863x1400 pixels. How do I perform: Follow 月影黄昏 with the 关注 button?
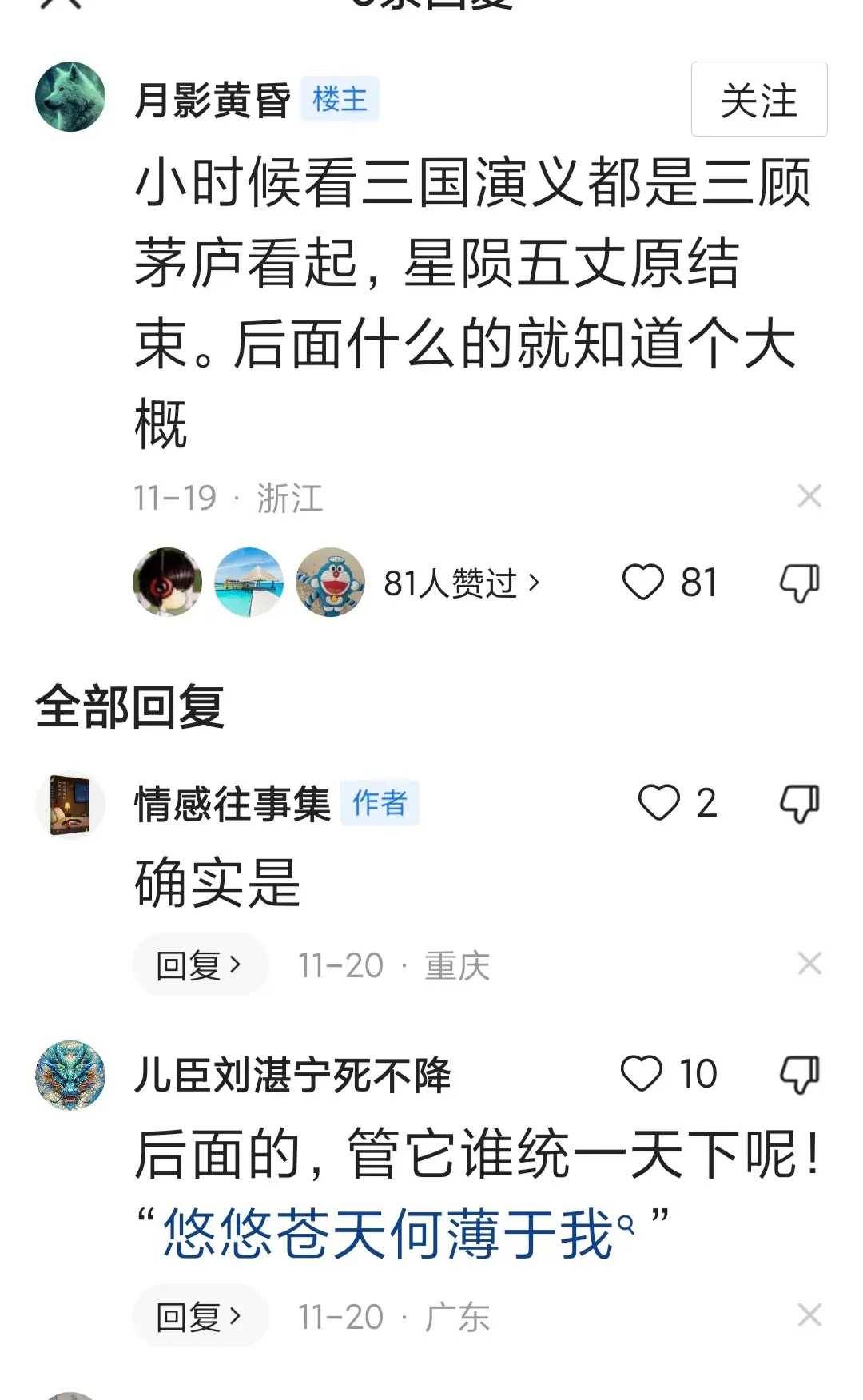point(758,100)
